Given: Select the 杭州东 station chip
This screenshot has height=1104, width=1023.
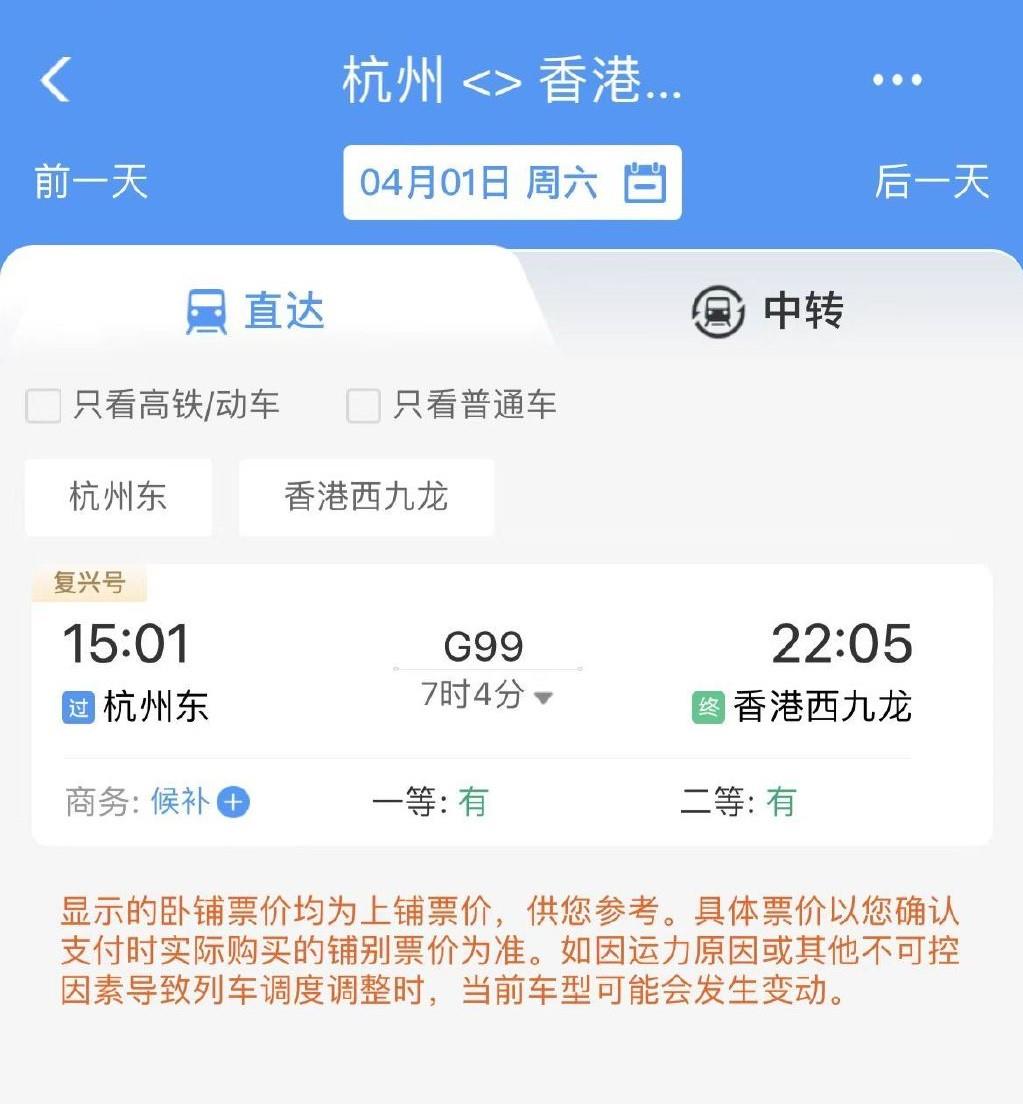Looking at the screenshot, I should tap(118, 497).
